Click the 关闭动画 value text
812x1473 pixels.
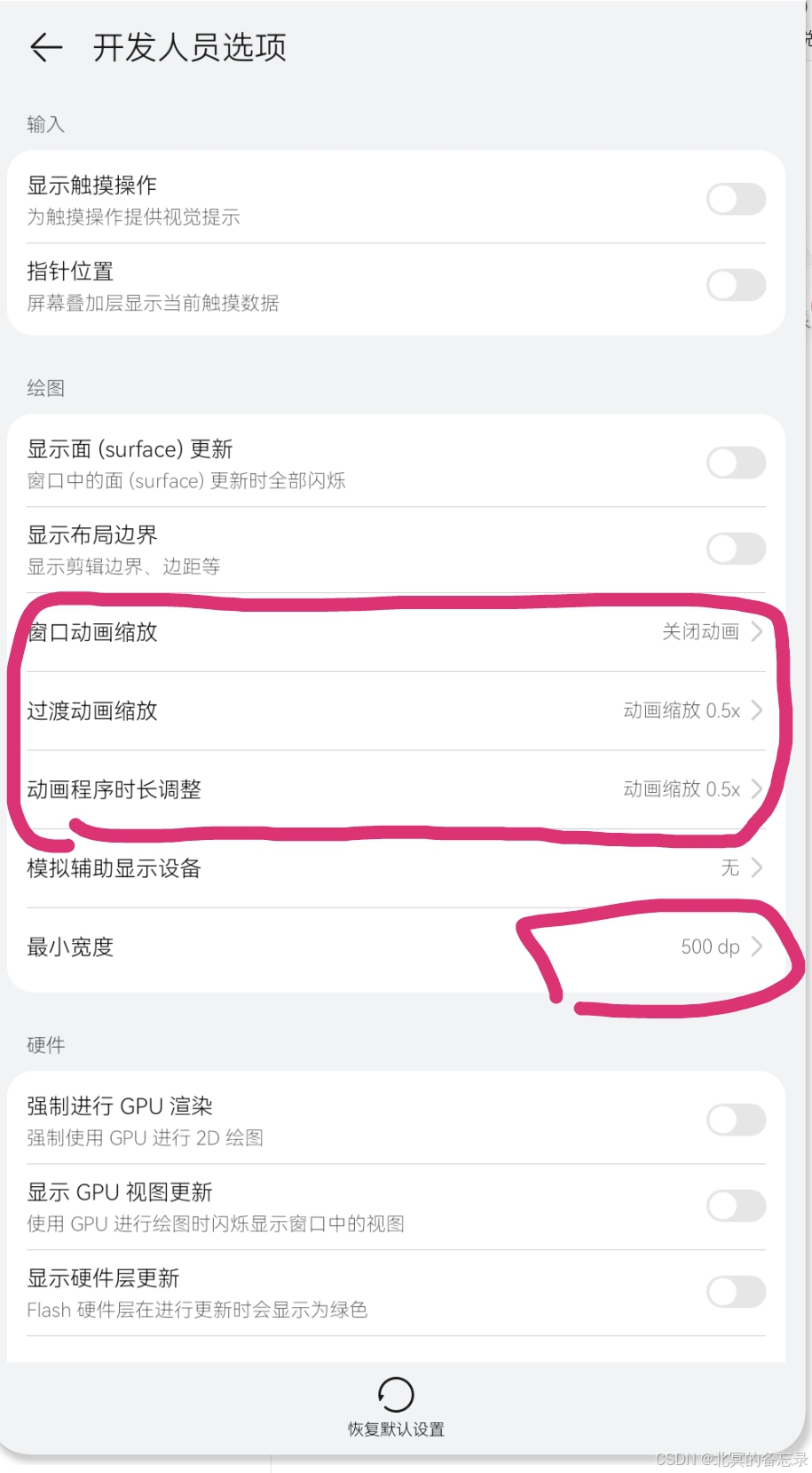(x=699, y=632)
